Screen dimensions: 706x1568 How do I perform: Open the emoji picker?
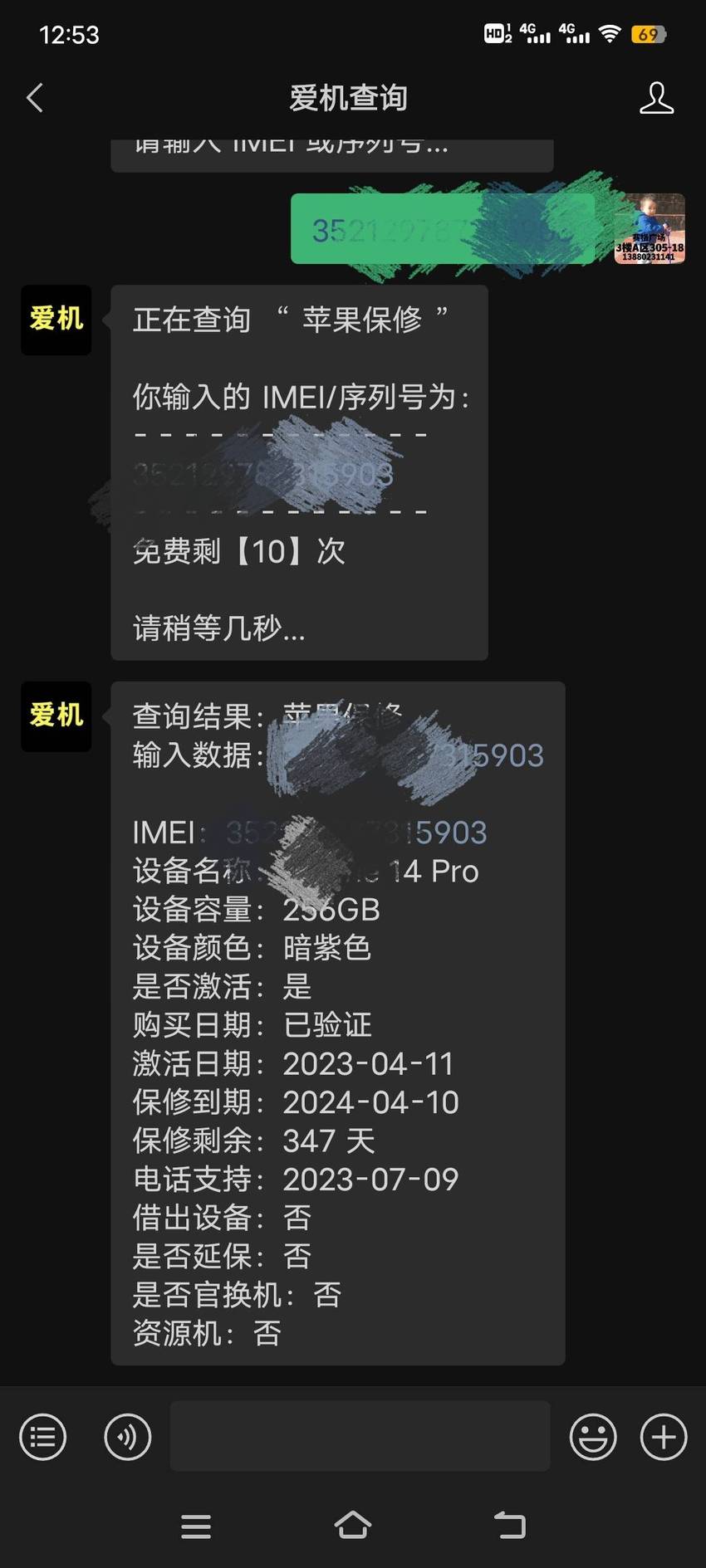593,1436
